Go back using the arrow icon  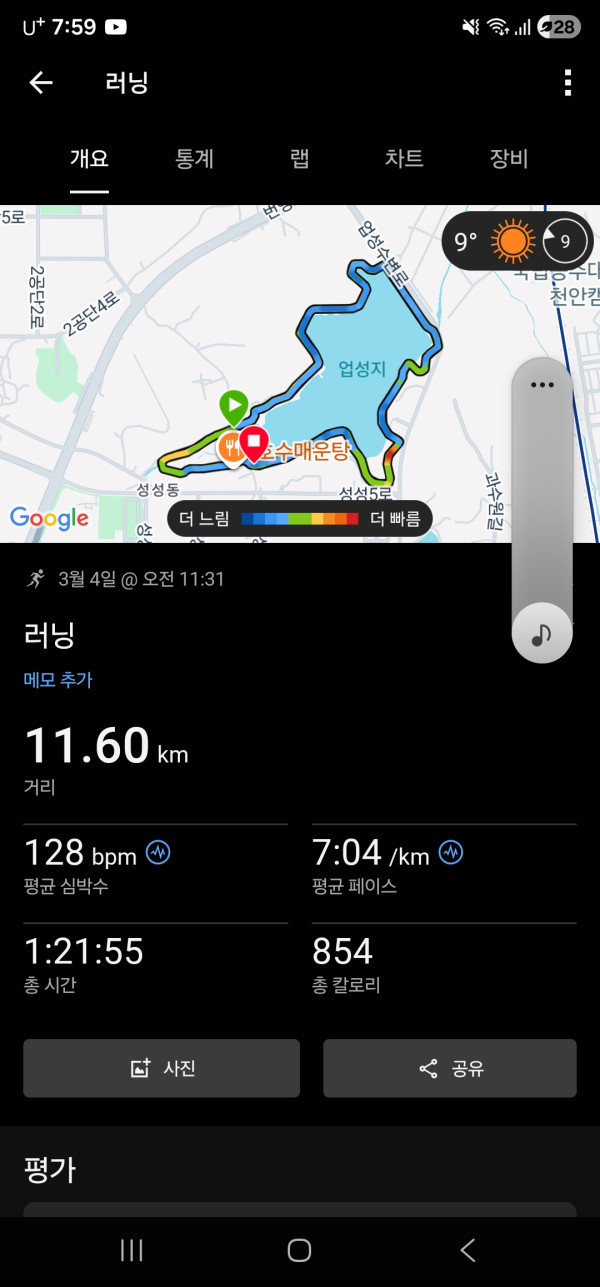[x=40, y=83]
